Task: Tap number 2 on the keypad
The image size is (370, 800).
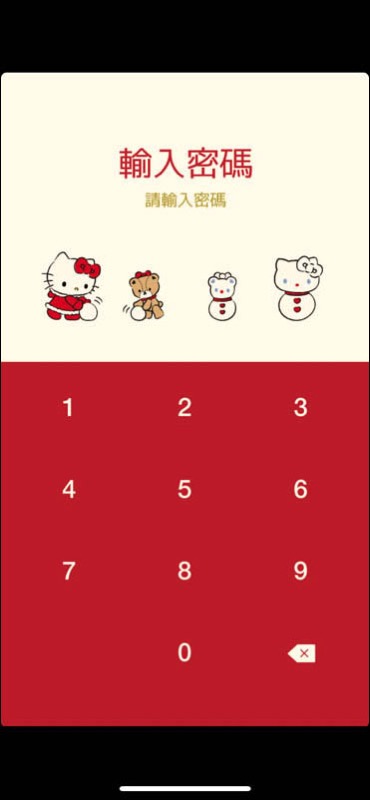Action: [184, 408]
